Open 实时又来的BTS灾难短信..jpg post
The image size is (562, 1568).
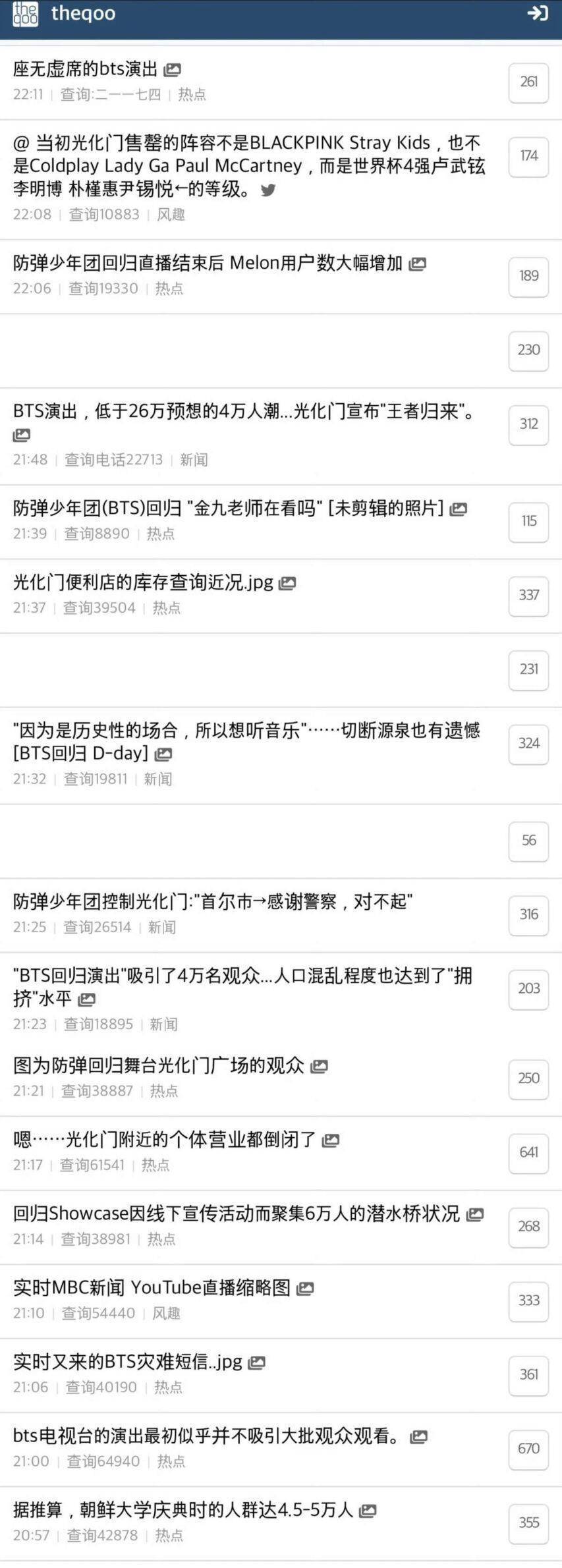pyautogui.click(x=128, y=1361)
